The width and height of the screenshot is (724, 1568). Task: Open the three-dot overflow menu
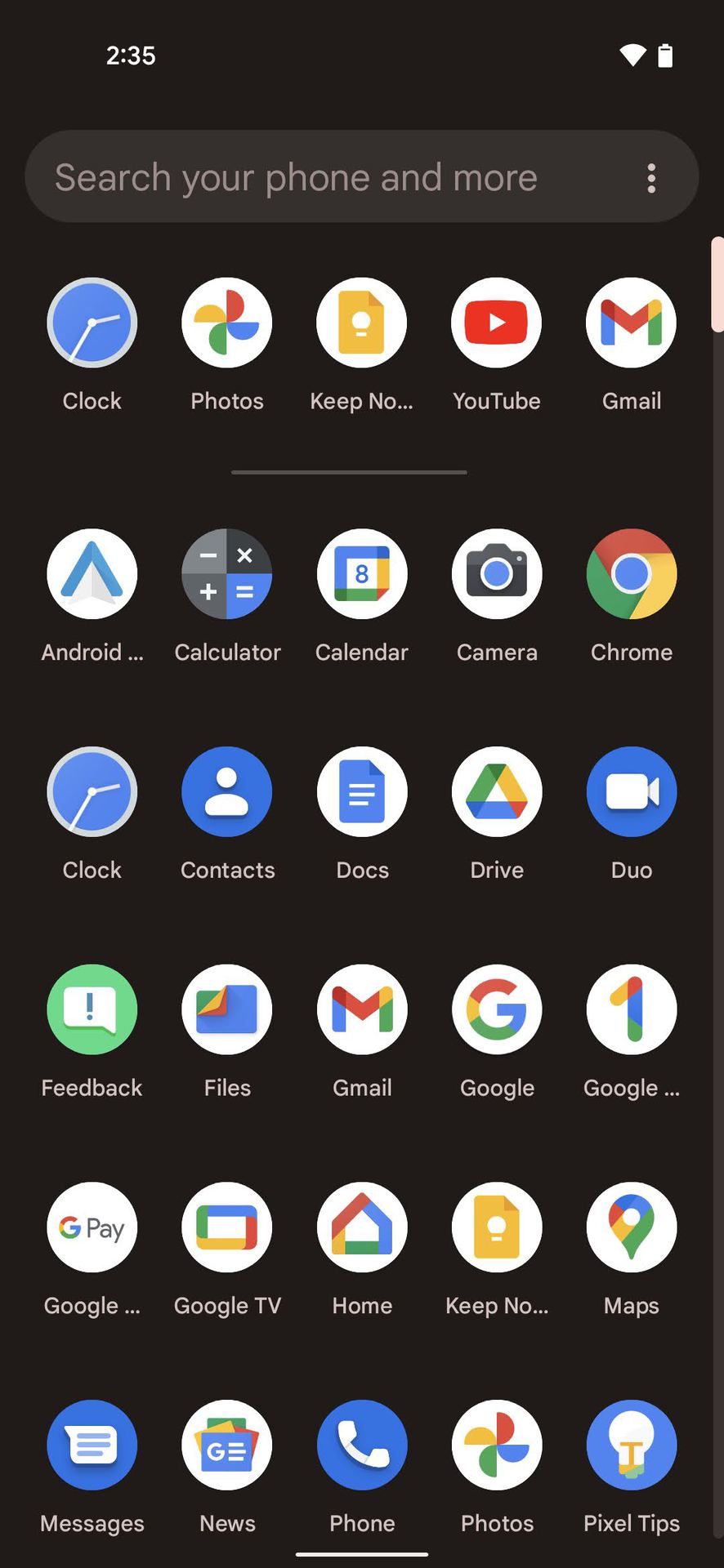[651, 177]
